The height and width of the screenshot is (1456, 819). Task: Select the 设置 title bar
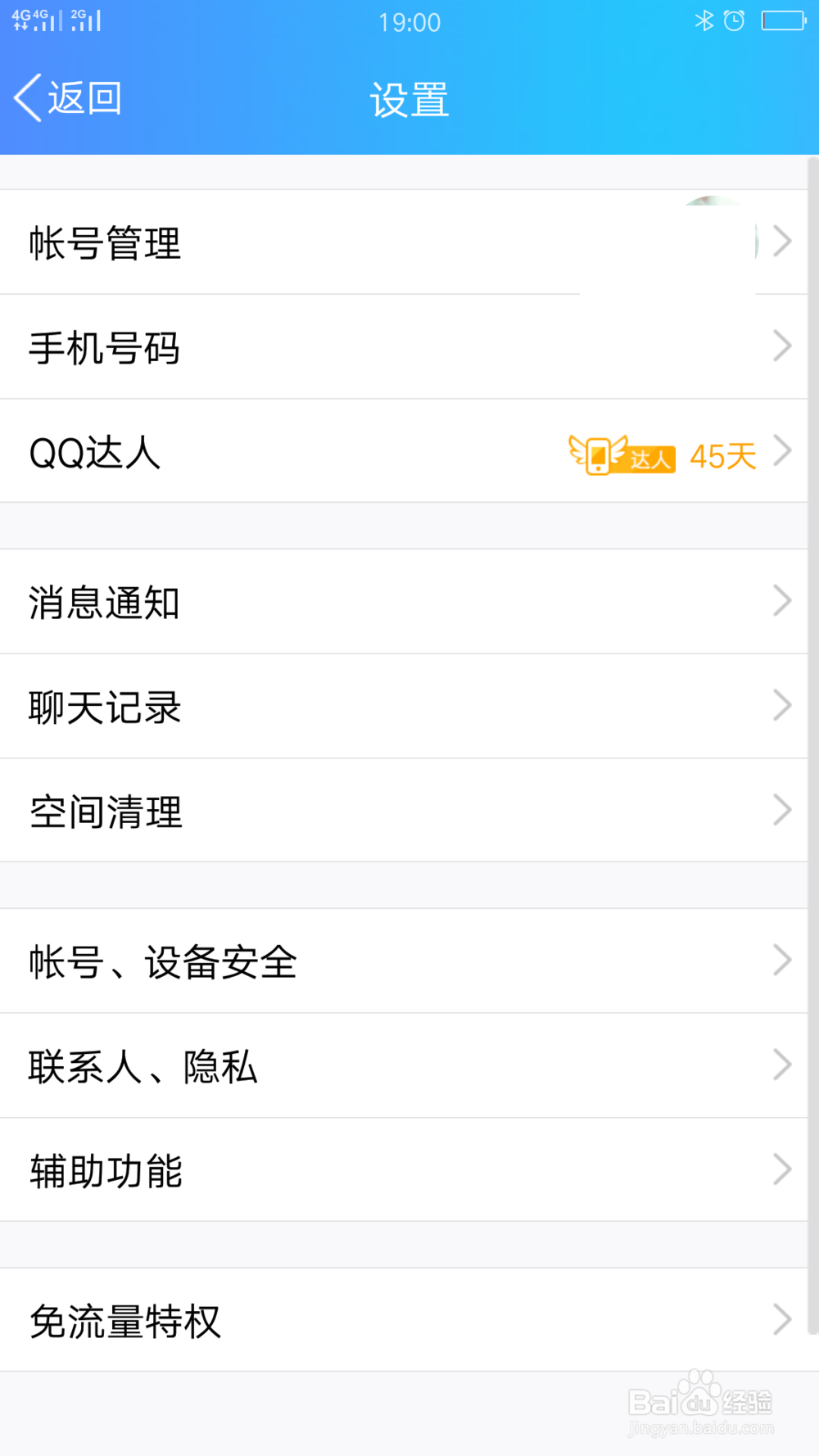tap(408, 98)
